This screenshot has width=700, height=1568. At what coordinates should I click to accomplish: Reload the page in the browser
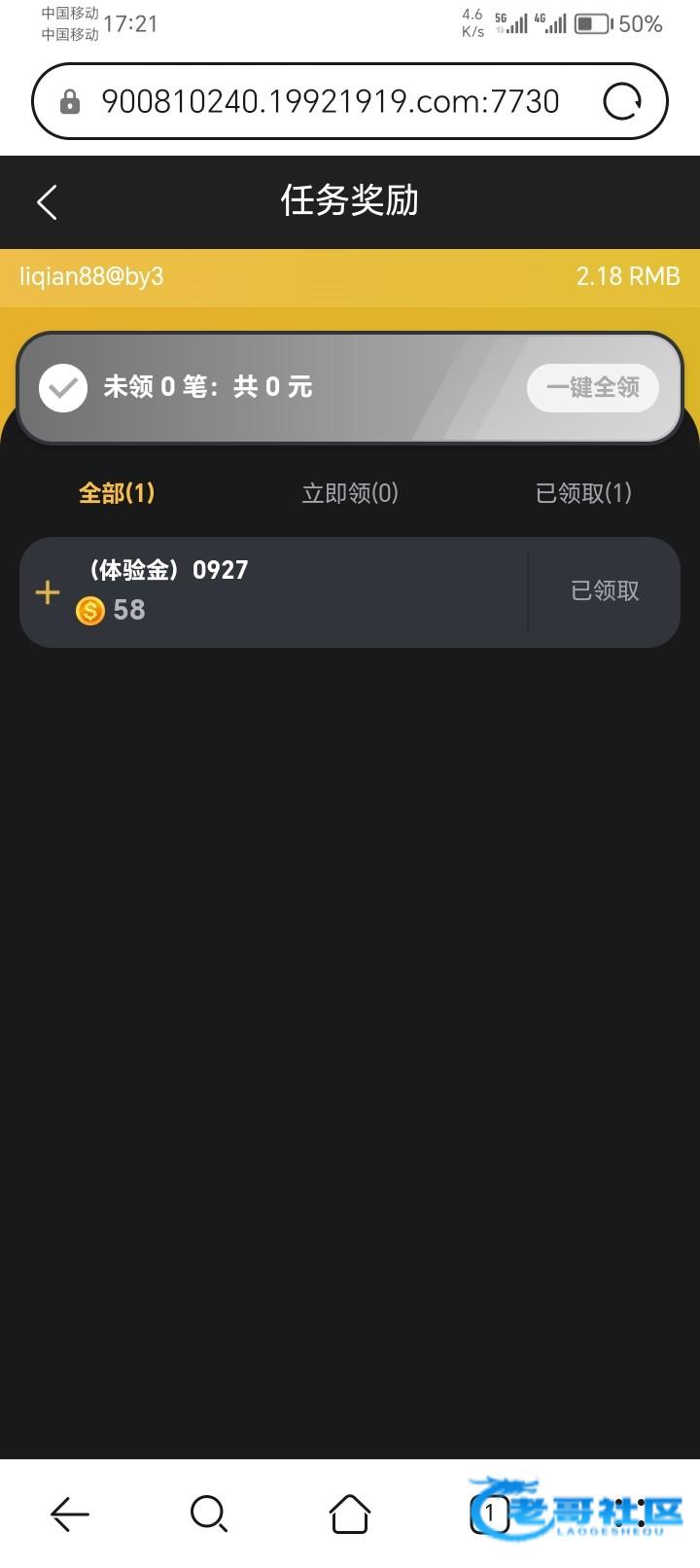tap(622, 101)
